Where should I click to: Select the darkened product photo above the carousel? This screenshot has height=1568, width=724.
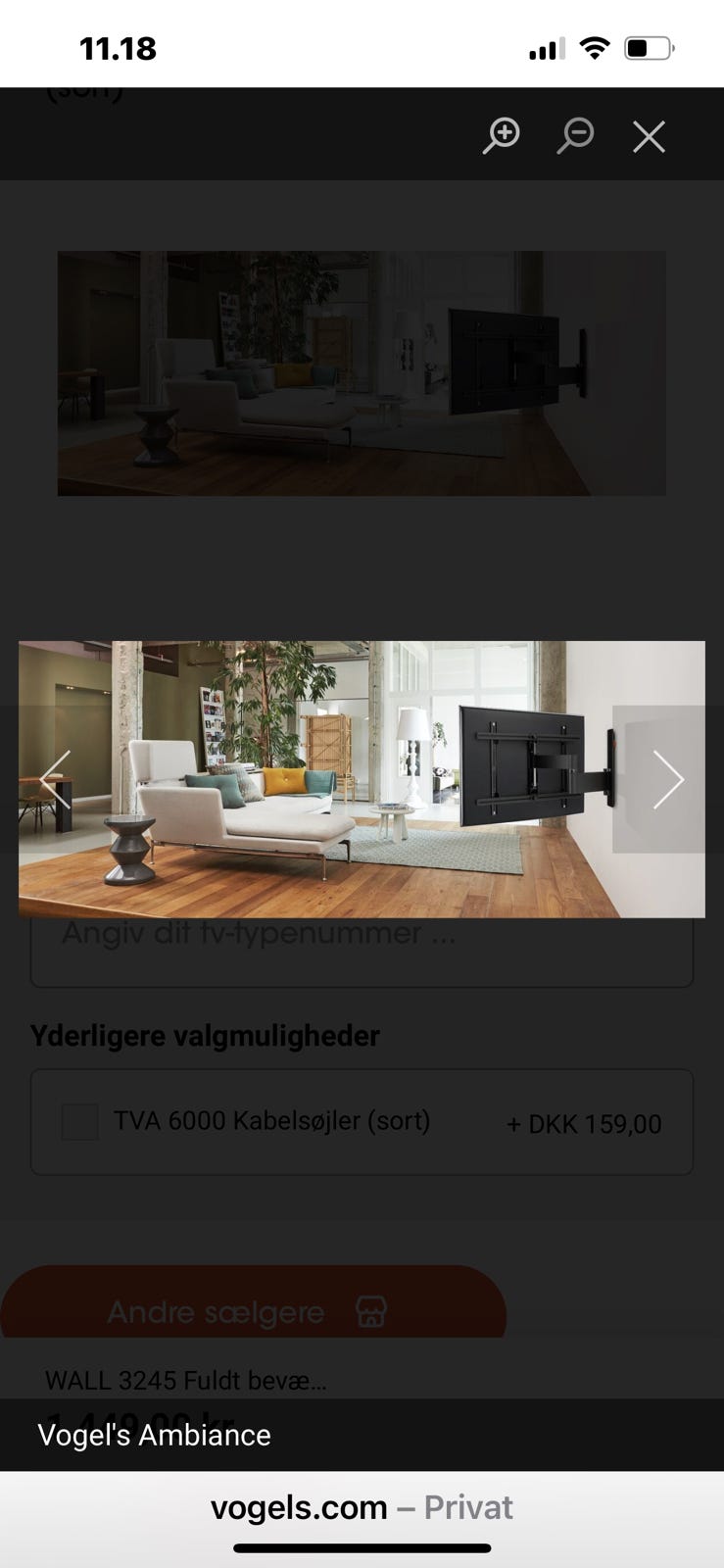[x=362, y=372]
